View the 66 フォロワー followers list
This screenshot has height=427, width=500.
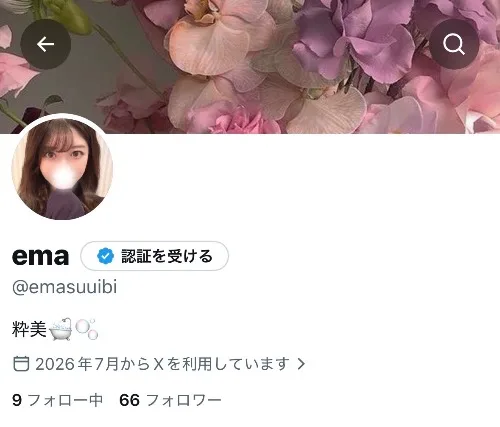pos(170,400)
